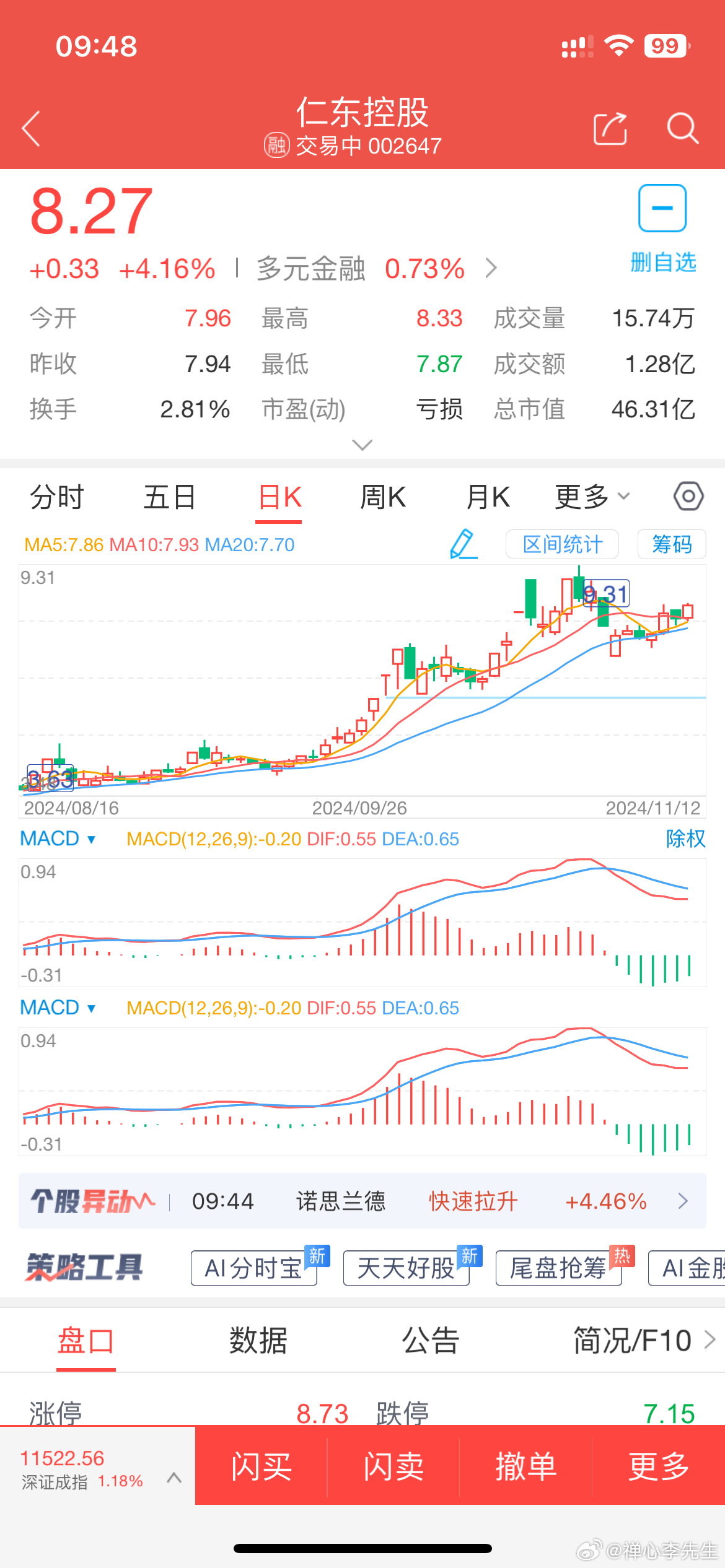This screenshot has height=1568, width=725.
Task: Toggle 区间统计 on the K-line chart
Action: coord(561,543)
